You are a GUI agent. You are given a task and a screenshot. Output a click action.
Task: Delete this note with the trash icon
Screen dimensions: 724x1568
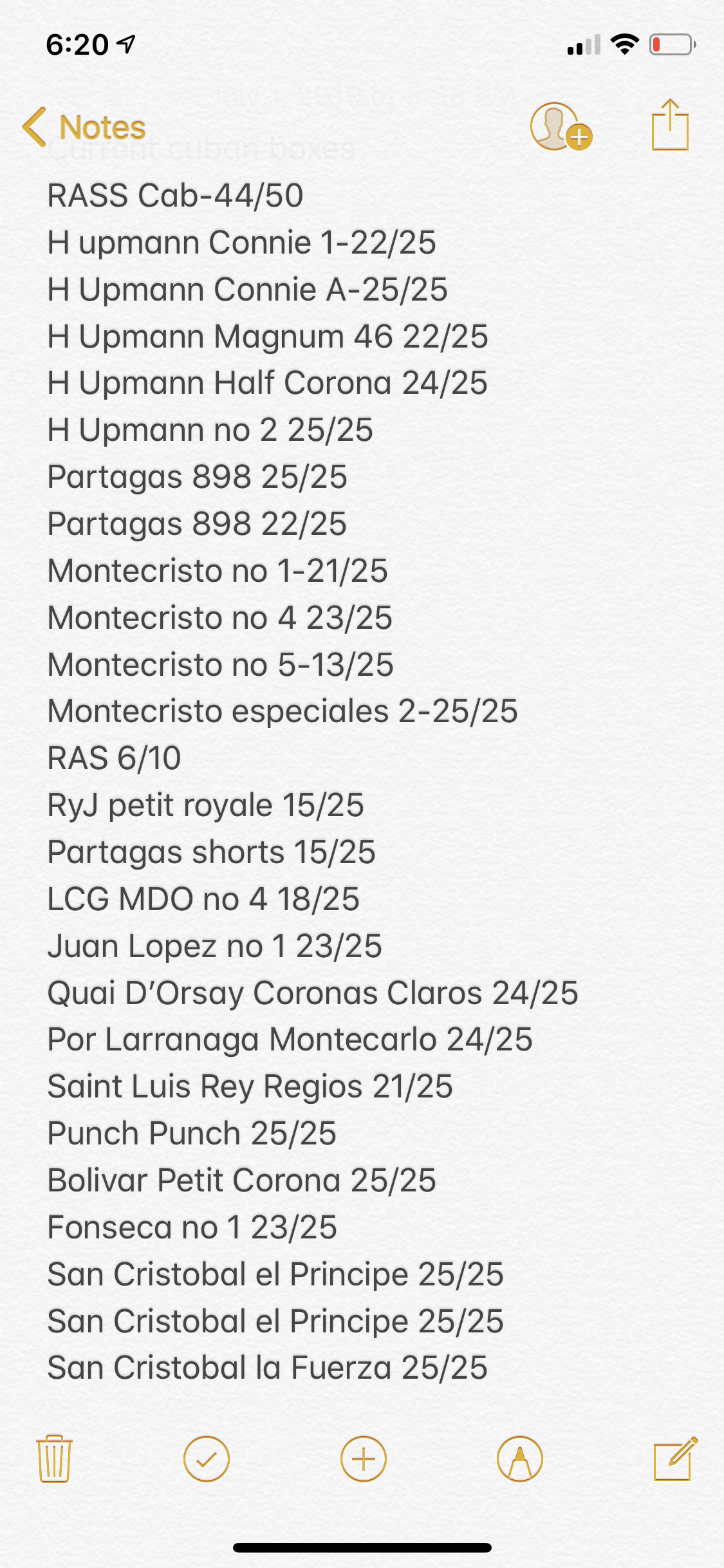pyautogui.click(x=55, y=1459)
